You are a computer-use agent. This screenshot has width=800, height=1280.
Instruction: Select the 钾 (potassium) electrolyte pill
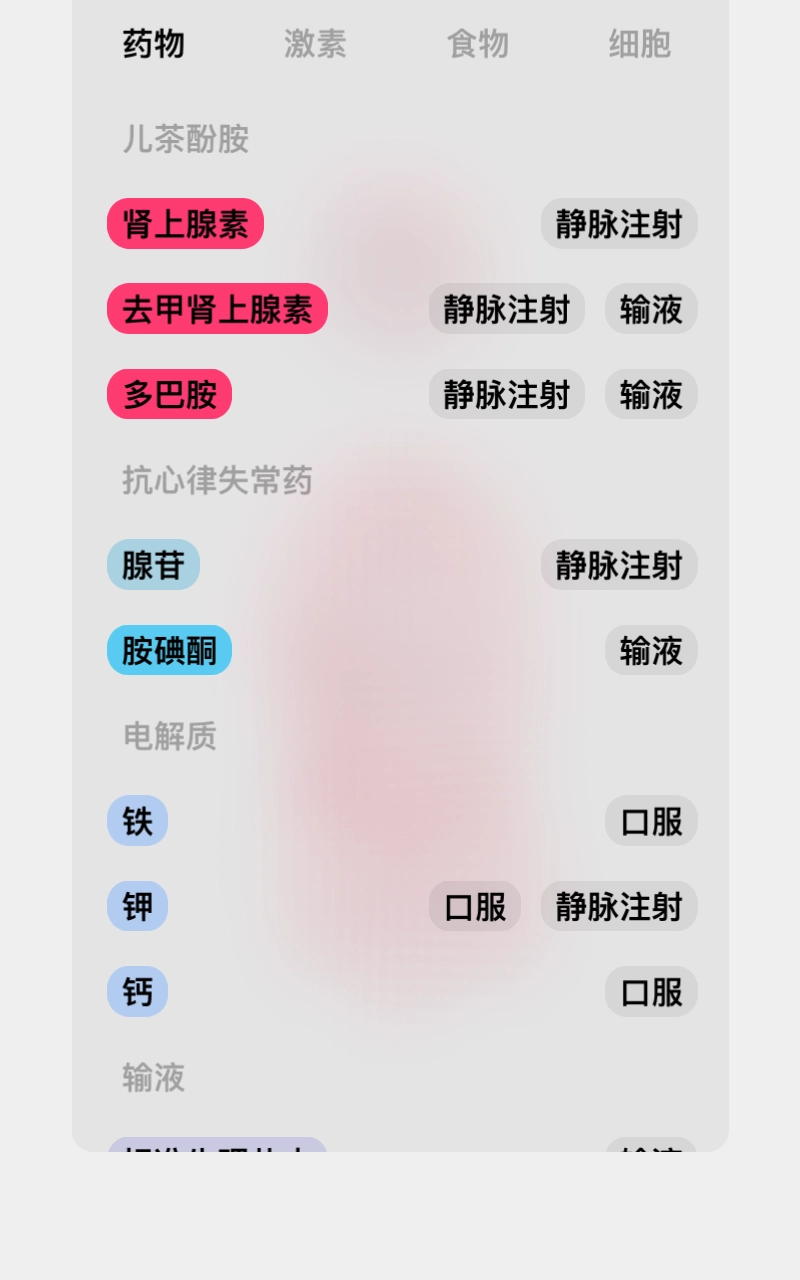[137, 906]
